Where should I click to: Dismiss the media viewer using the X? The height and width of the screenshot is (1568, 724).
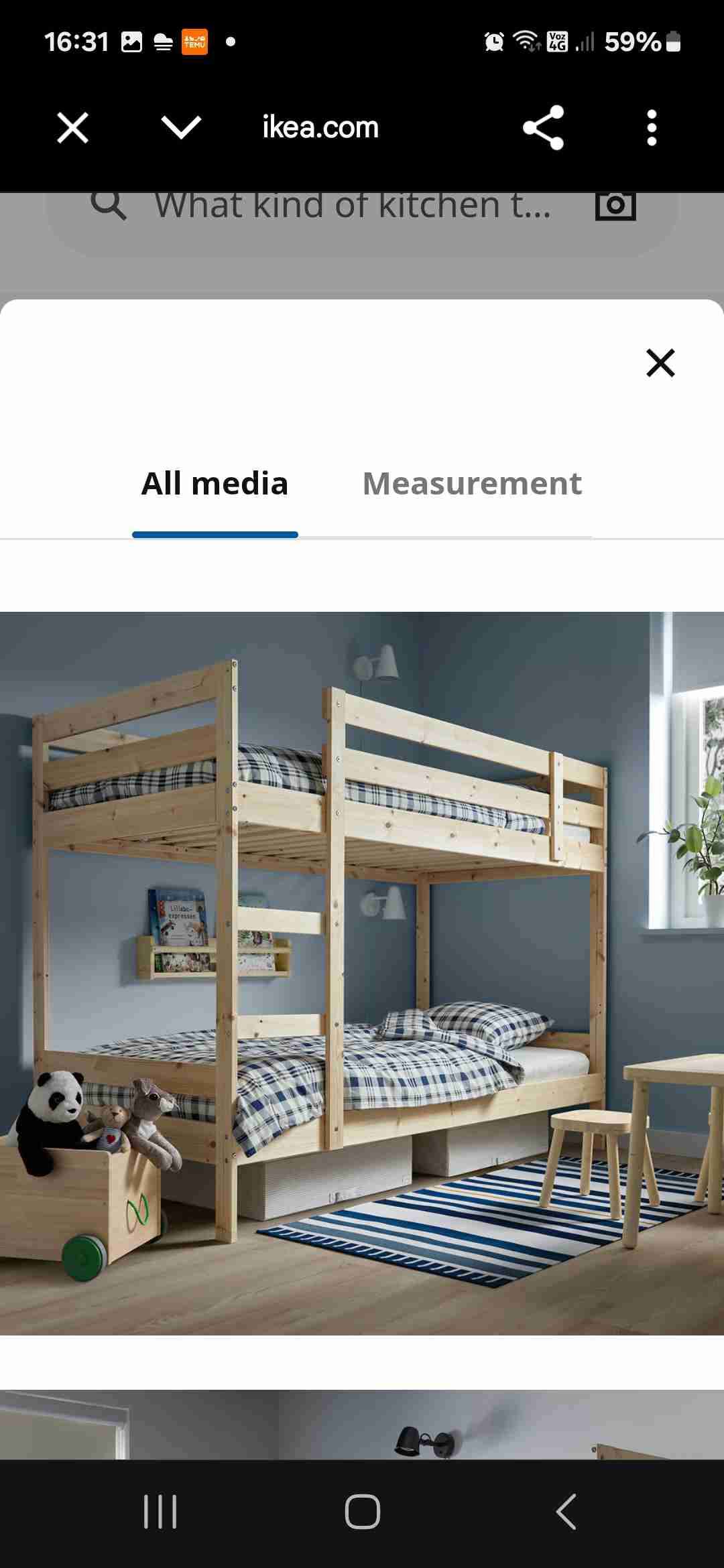point(660,363)
